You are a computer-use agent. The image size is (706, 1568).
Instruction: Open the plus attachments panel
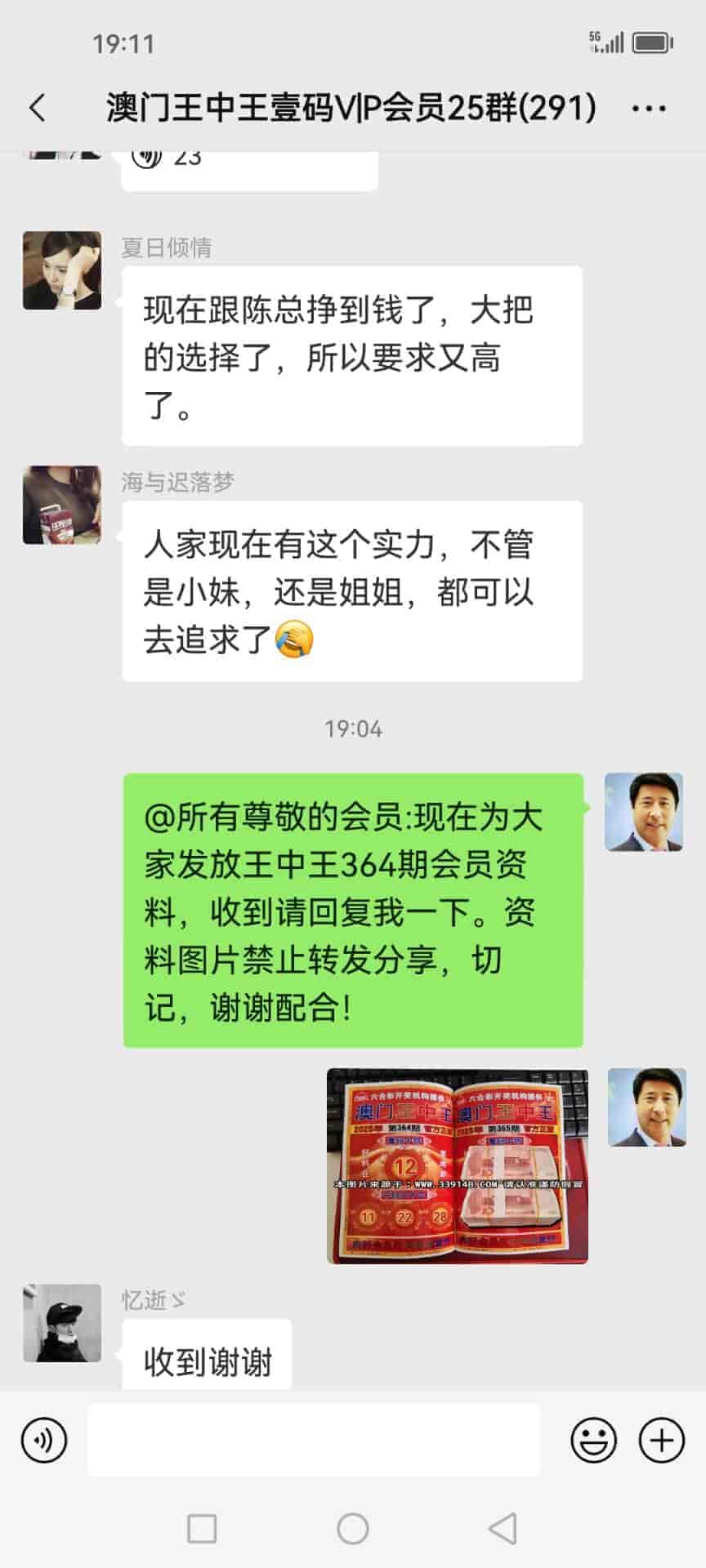click(x=661, y=1440)
